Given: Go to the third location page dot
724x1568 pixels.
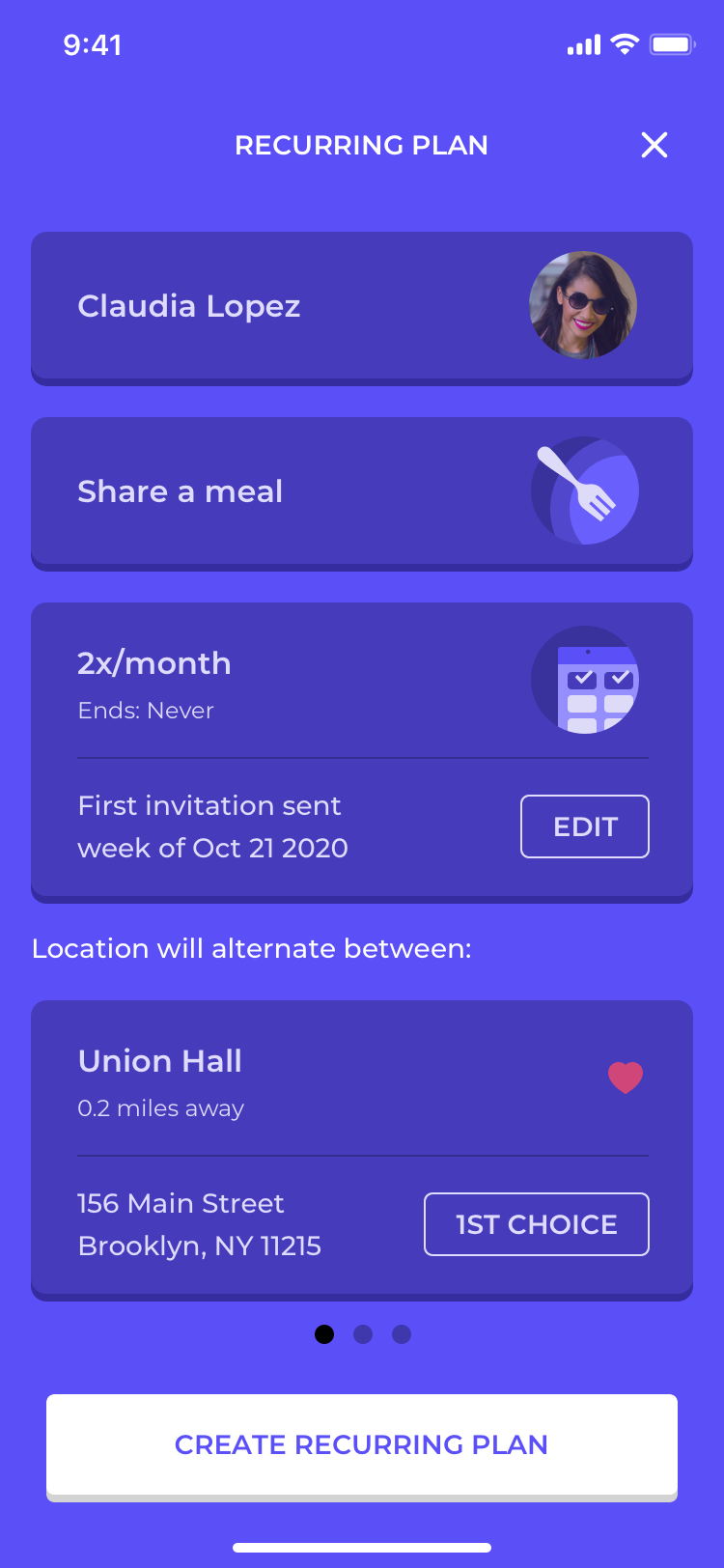Looking at the screenshot, I should point(402,1334).
